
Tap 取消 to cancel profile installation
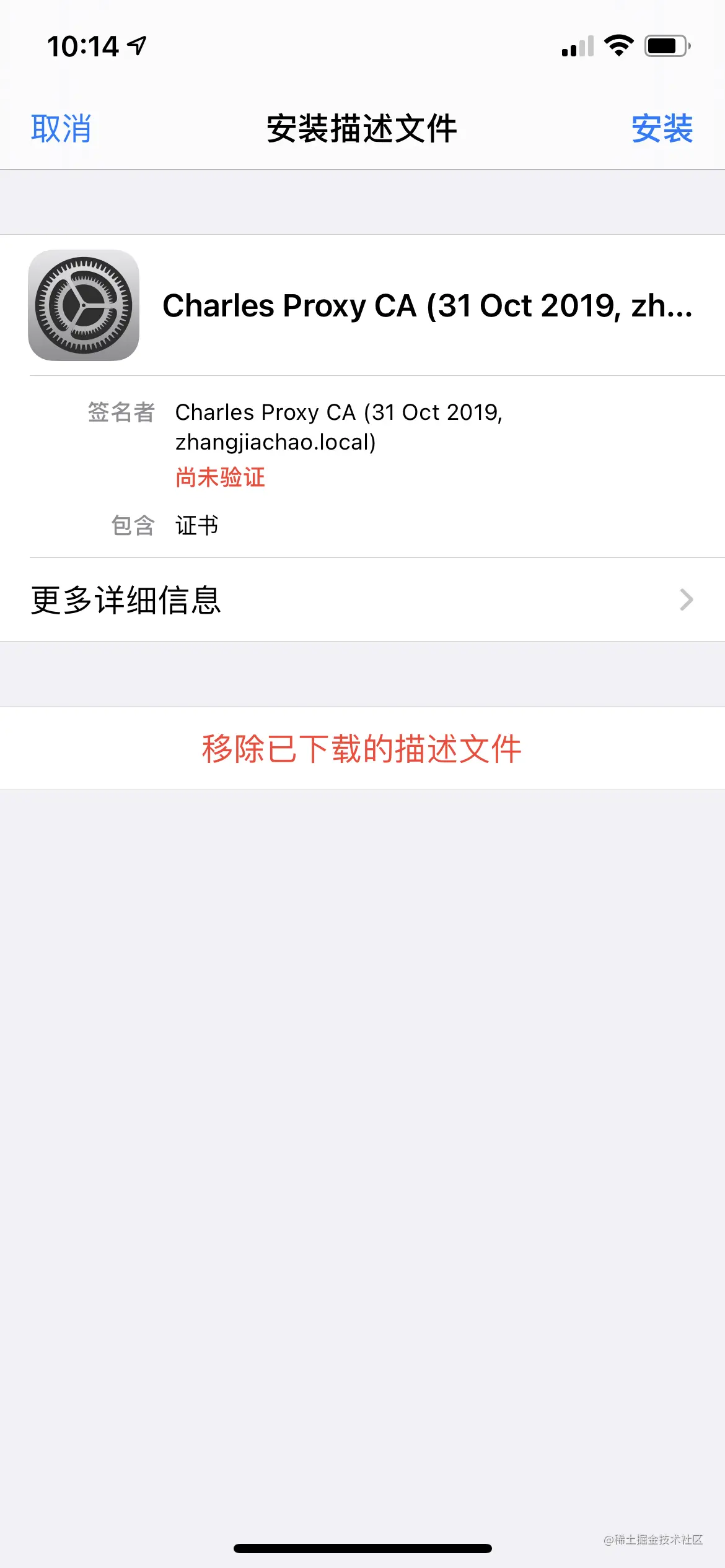coord(61,129)
